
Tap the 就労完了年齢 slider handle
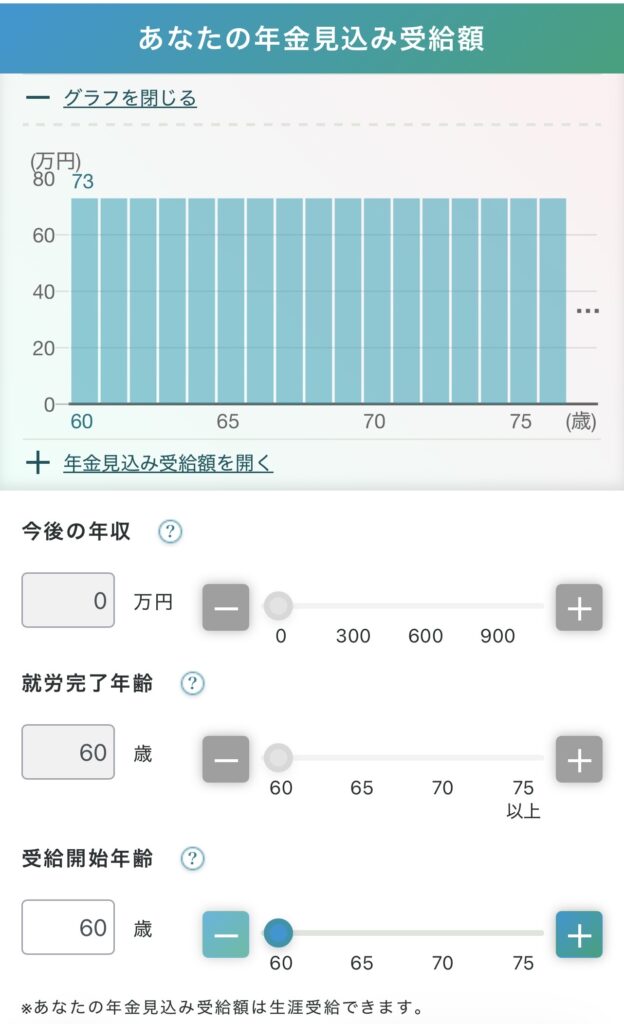point(279,758)
